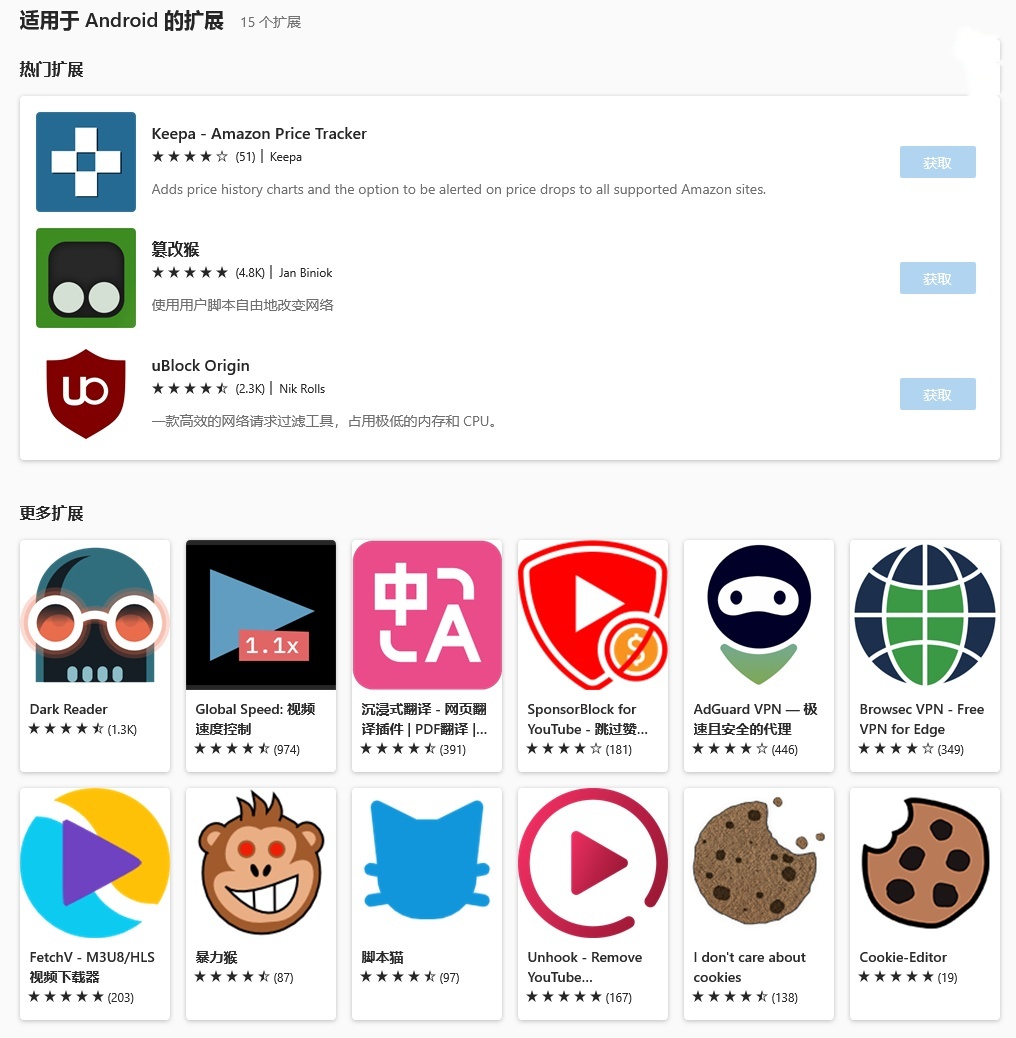Tap 获取 next to uBlock Origin
This screenshot has width=1016, height=1038.
tap(937, 394)
